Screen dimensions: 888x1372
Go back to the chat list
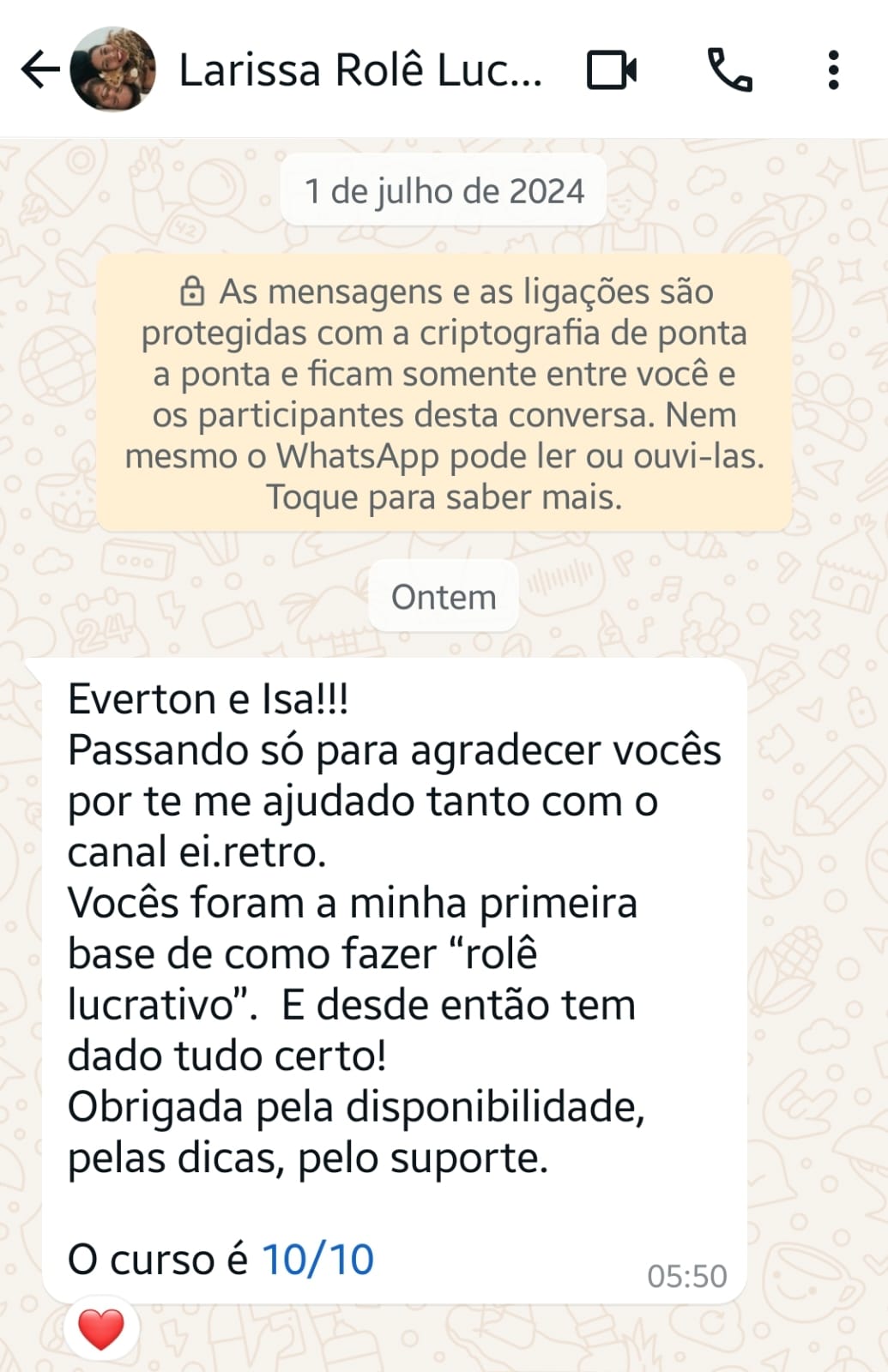pos(39,69)
